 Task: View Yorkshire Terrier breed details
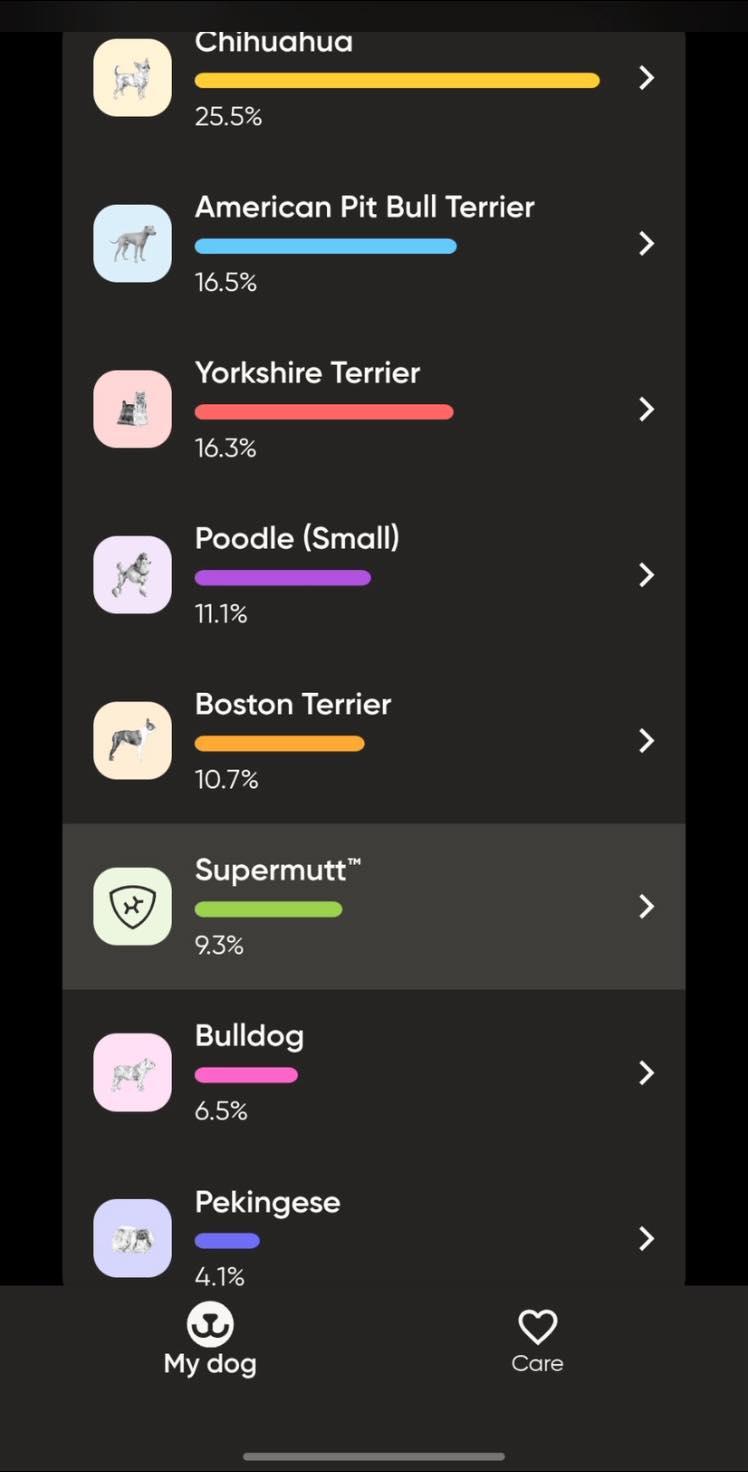tap(373, 409)
